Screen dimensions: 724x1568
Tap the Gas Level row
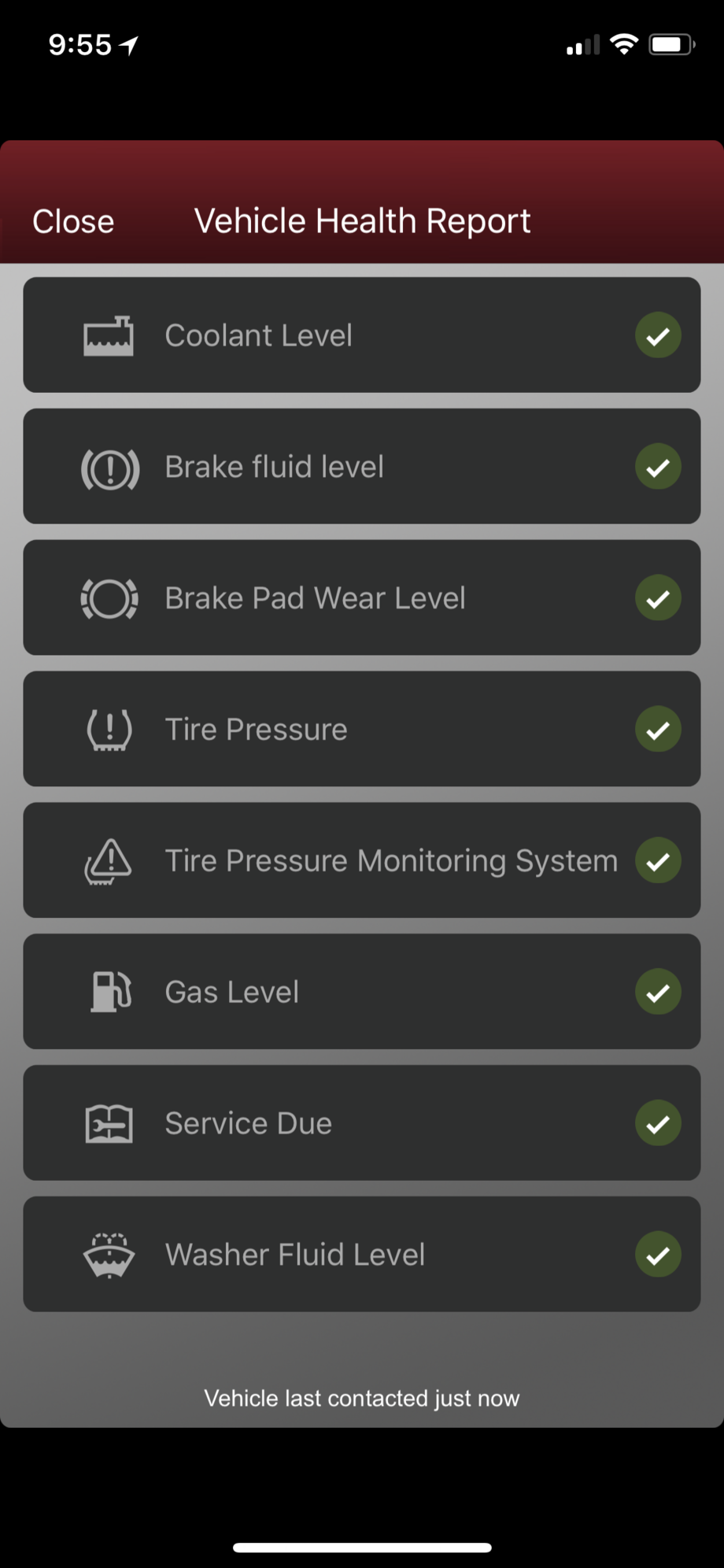pos(361,992)
